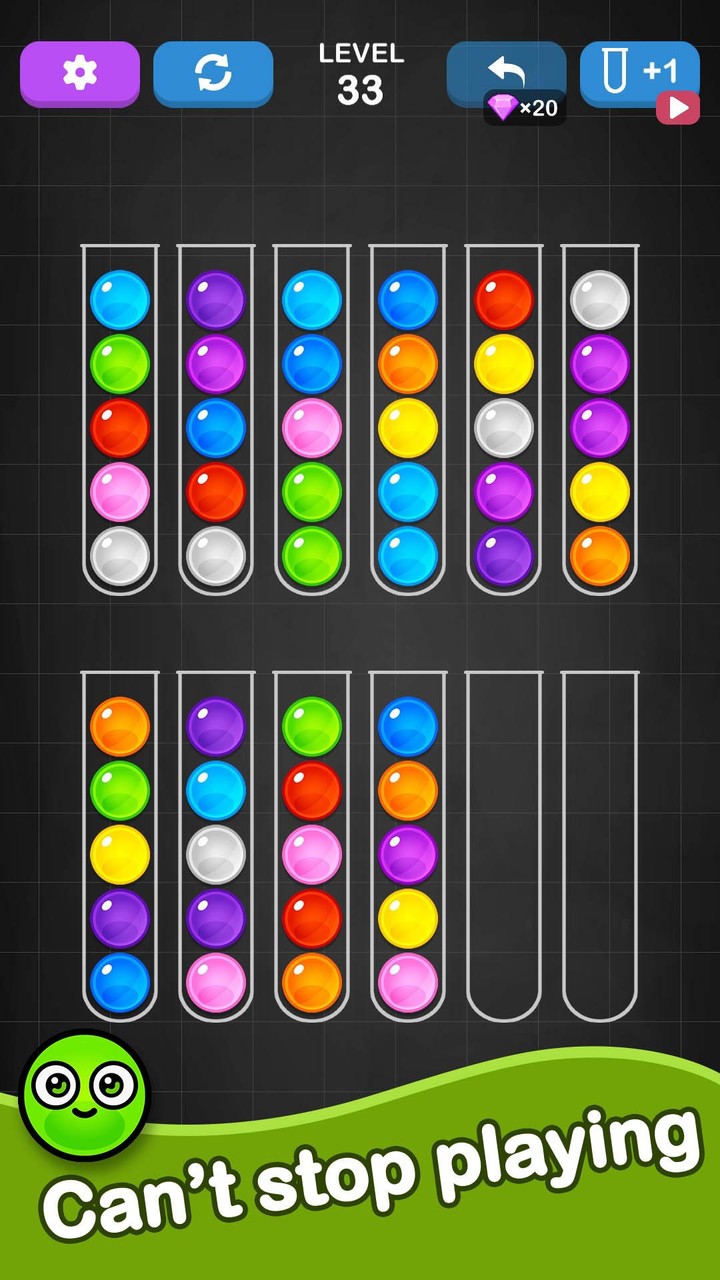Image resolution: width=720 pixels, height=1280 pixels.
Task: Restart the level with the refresh button
Action: point(213,73)
